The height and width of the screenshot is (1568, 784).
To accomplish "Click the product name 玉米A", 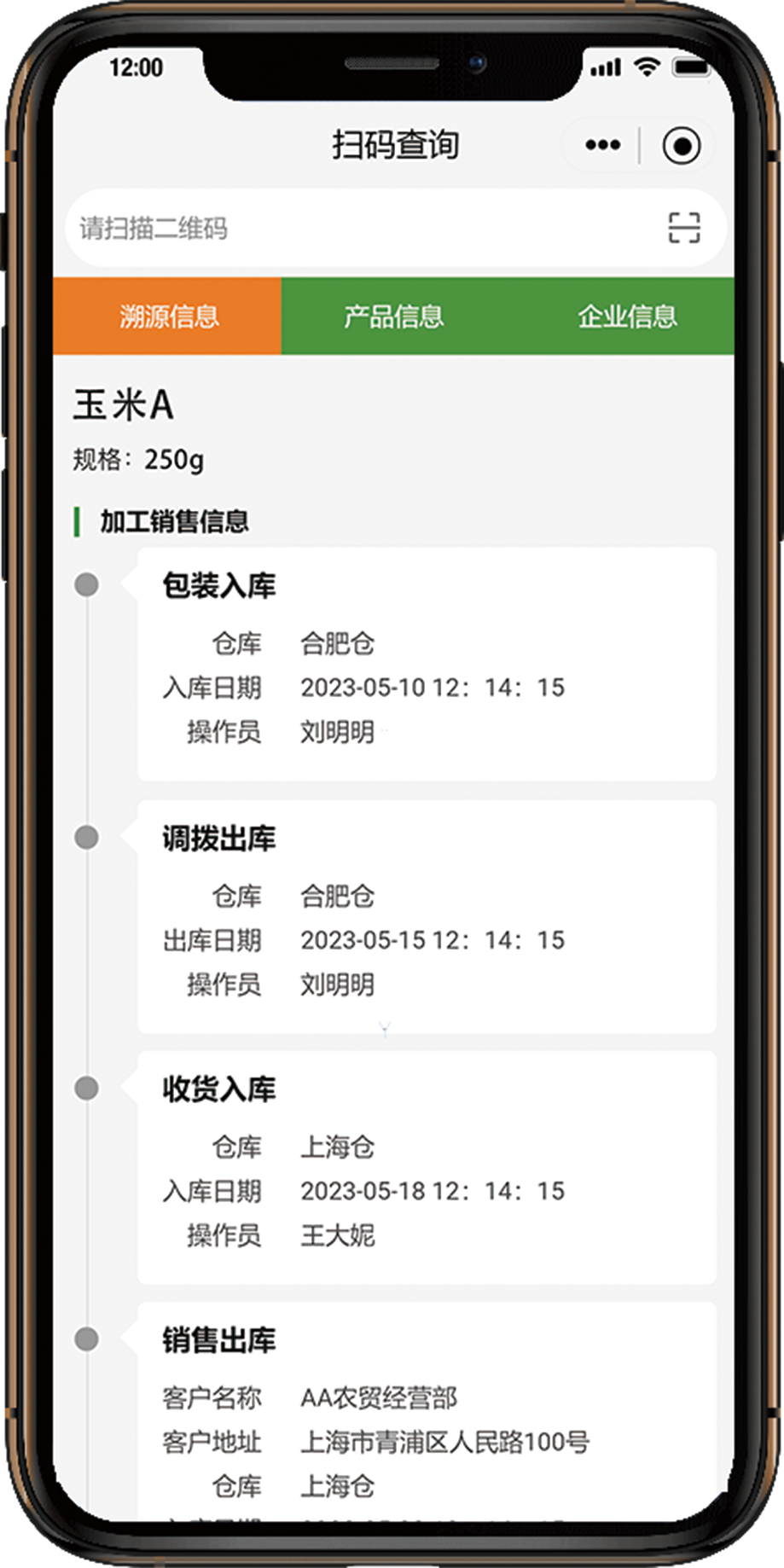I will (123, 406).
